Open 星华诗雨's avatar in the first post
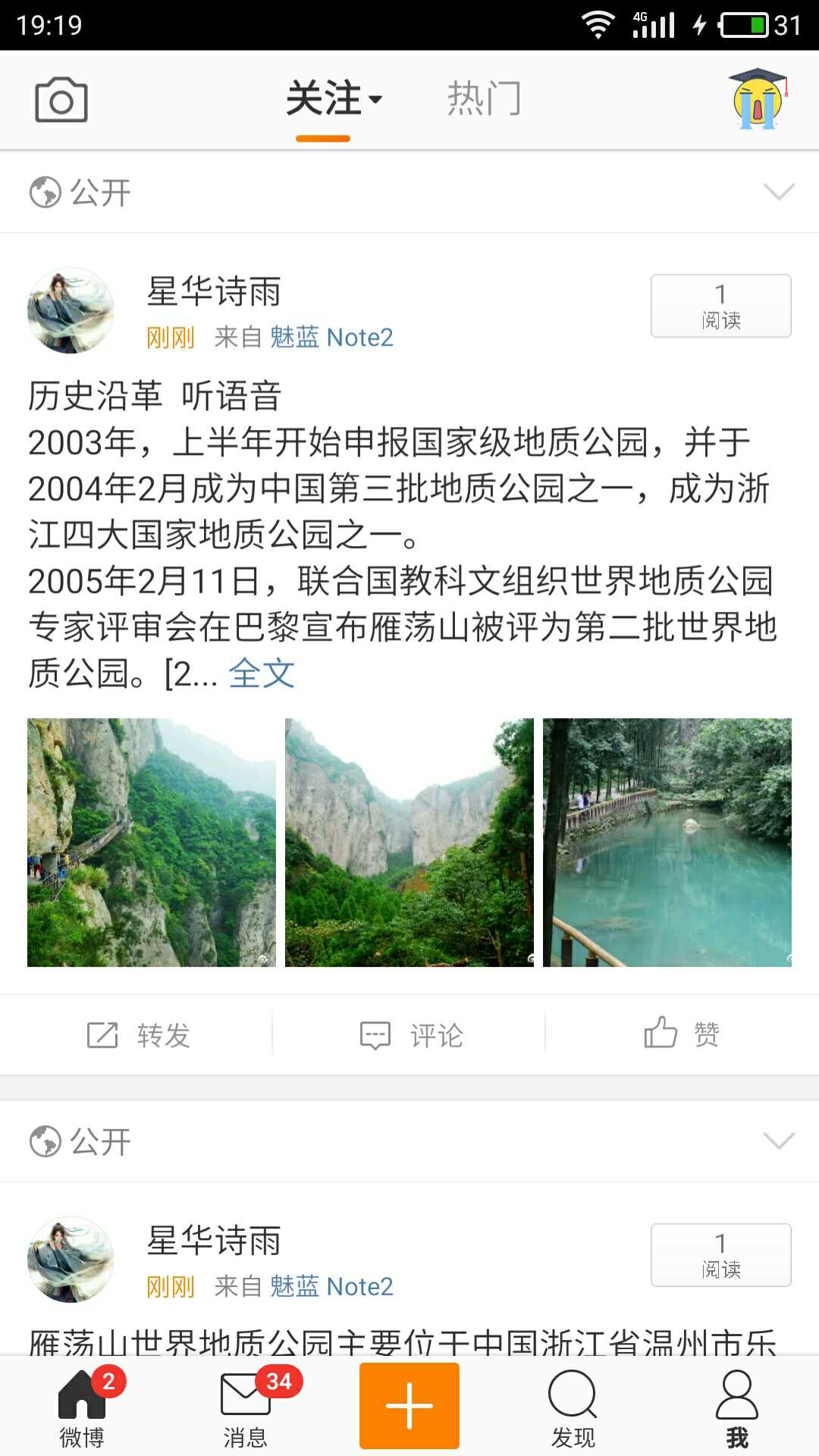 tap(71, 310)
